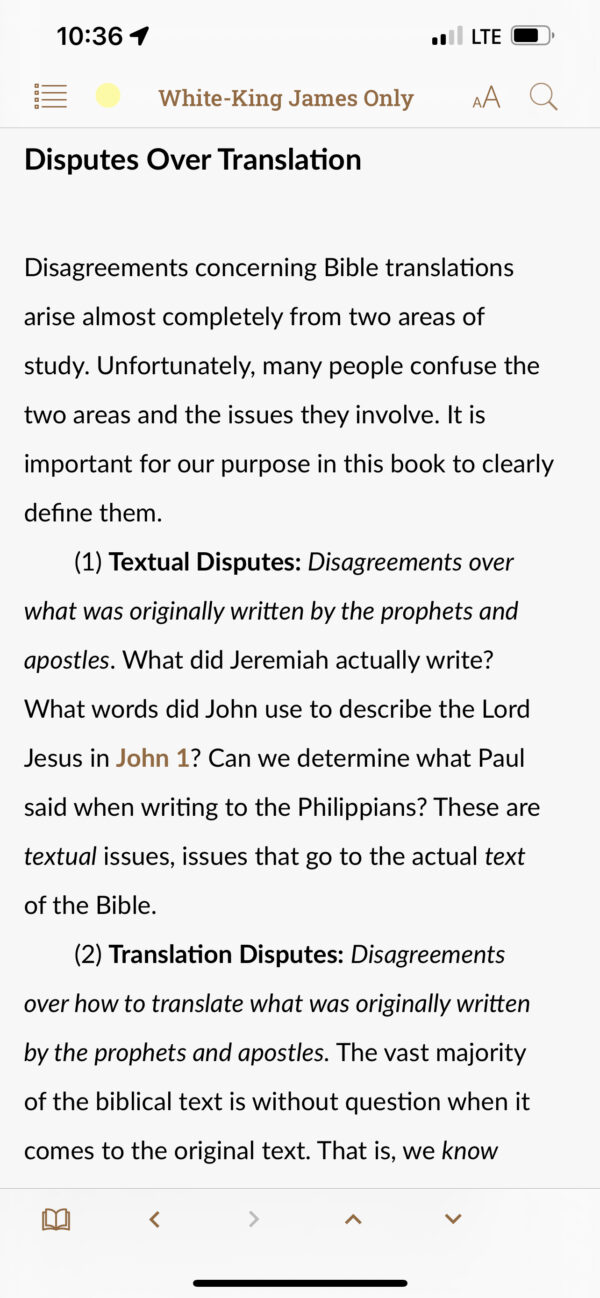This screenshot has height=1298, width=600.
Task: Open the table of contents list icon
Action: coord(50,97)
